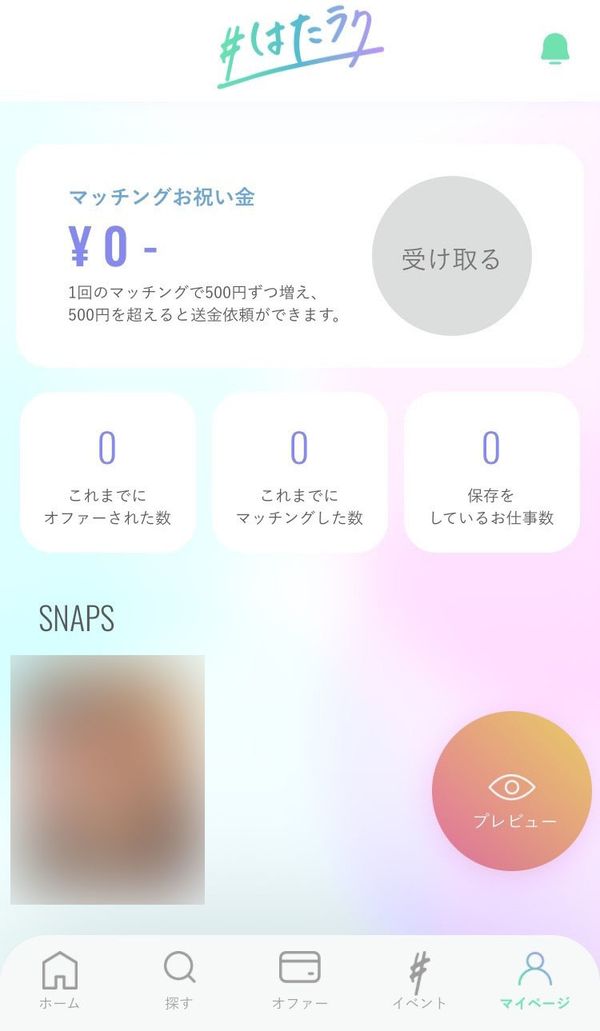Switch to the ホーム tab
Screen dimensions: 600x1031
(59, 980)
